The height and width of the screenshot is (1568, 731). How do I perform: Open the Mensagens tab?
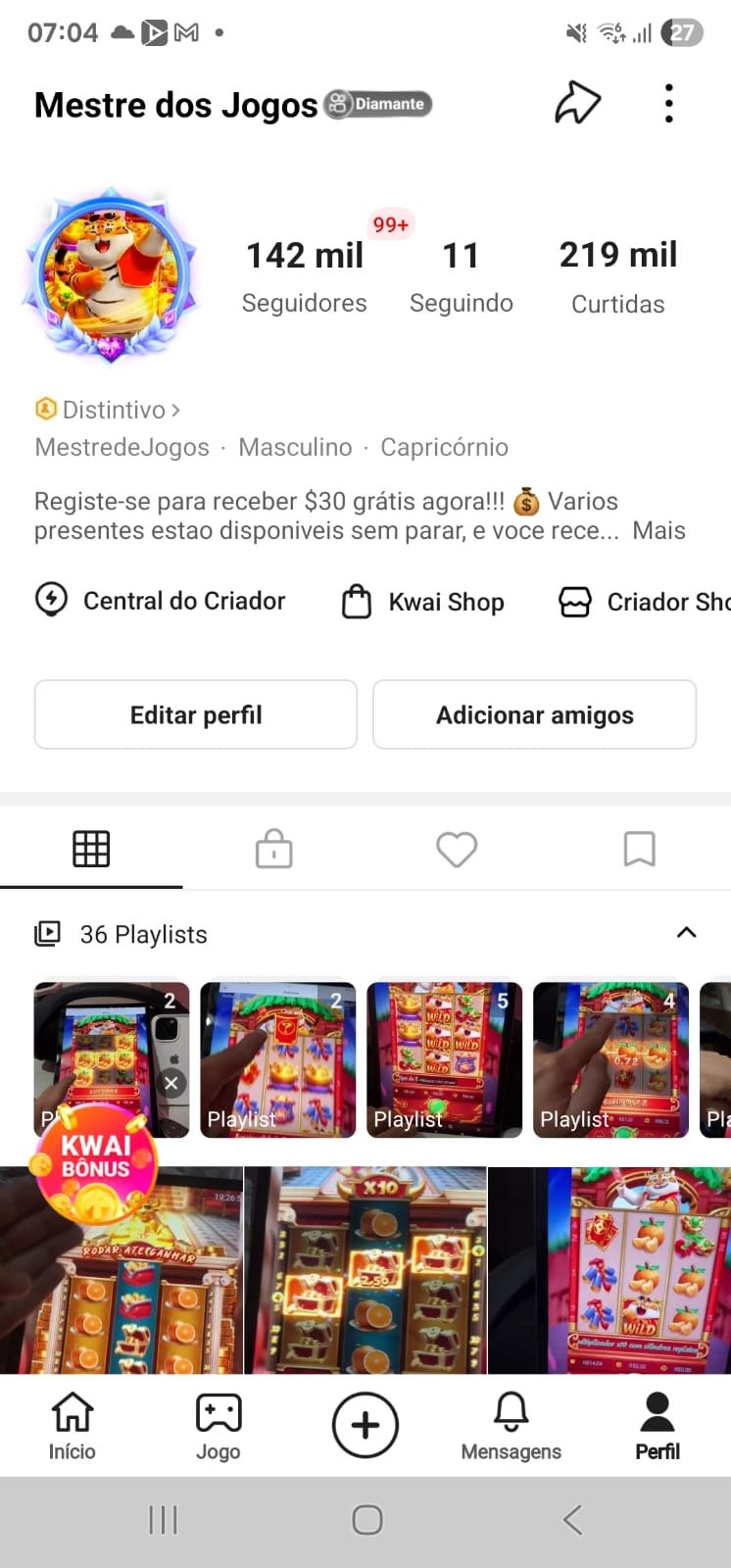[x=511, y=1426]
